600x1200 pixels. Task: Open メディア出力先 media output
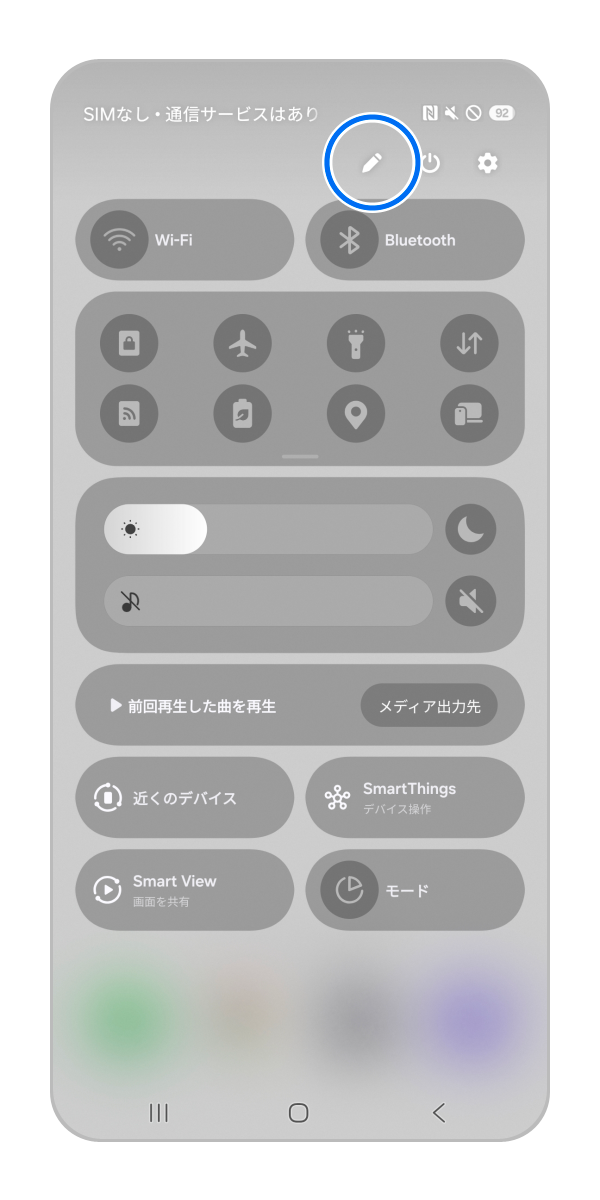[x=429, y=706]
